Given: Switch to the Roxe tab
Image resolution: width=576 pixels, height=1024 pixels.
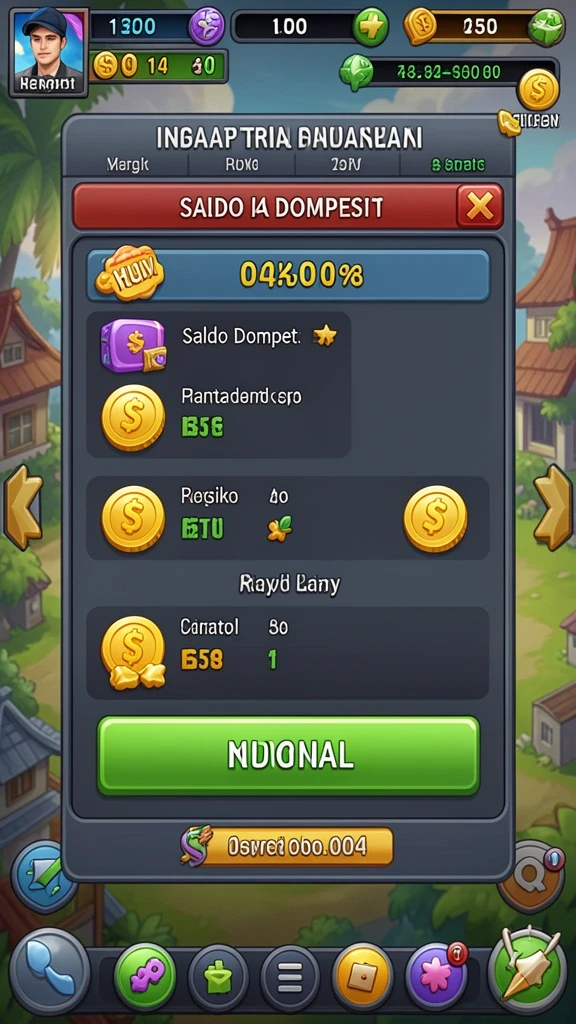Looking at the screenshot, I should click(242, 165).
